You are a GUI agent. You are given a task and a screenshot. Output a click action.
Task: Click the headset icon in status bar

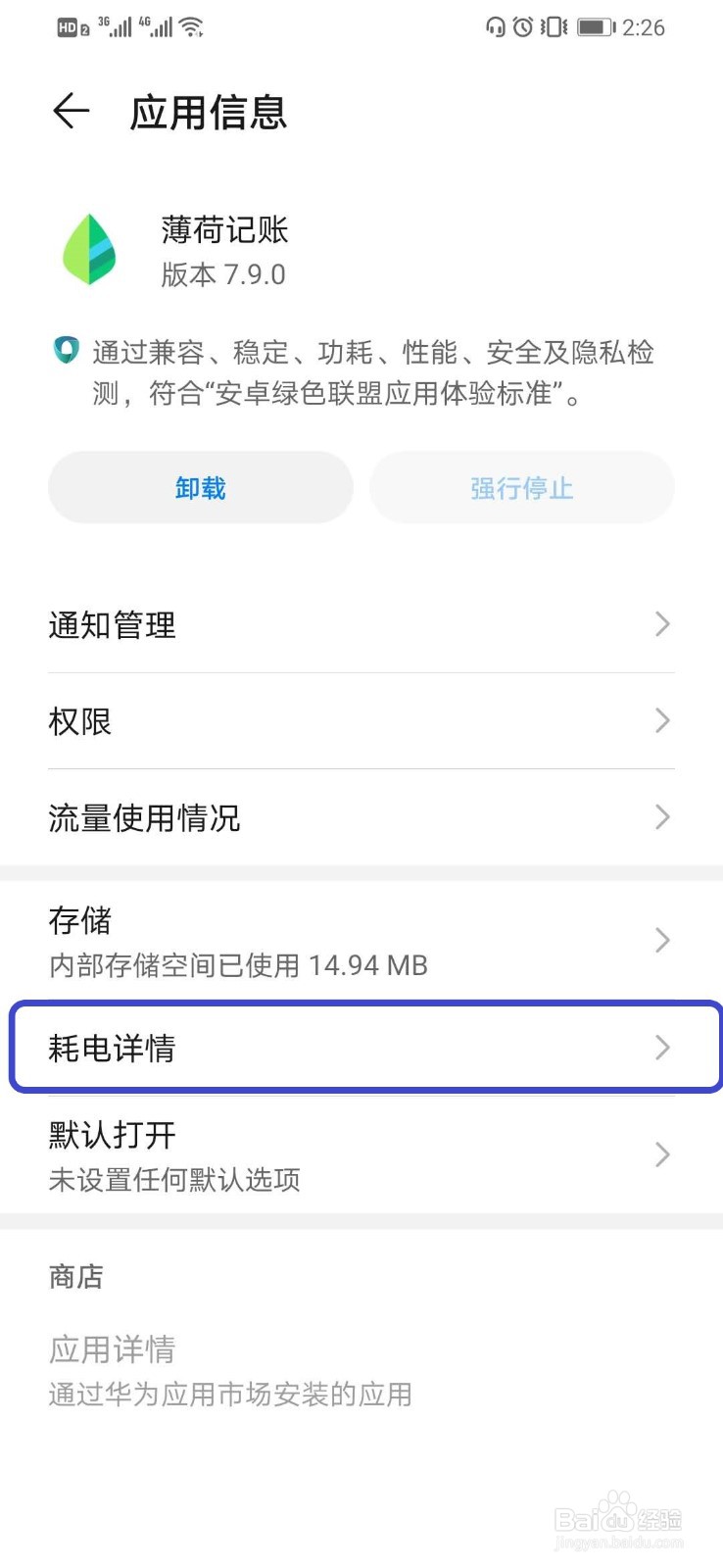pyautogui.click(x=495, y=26)
